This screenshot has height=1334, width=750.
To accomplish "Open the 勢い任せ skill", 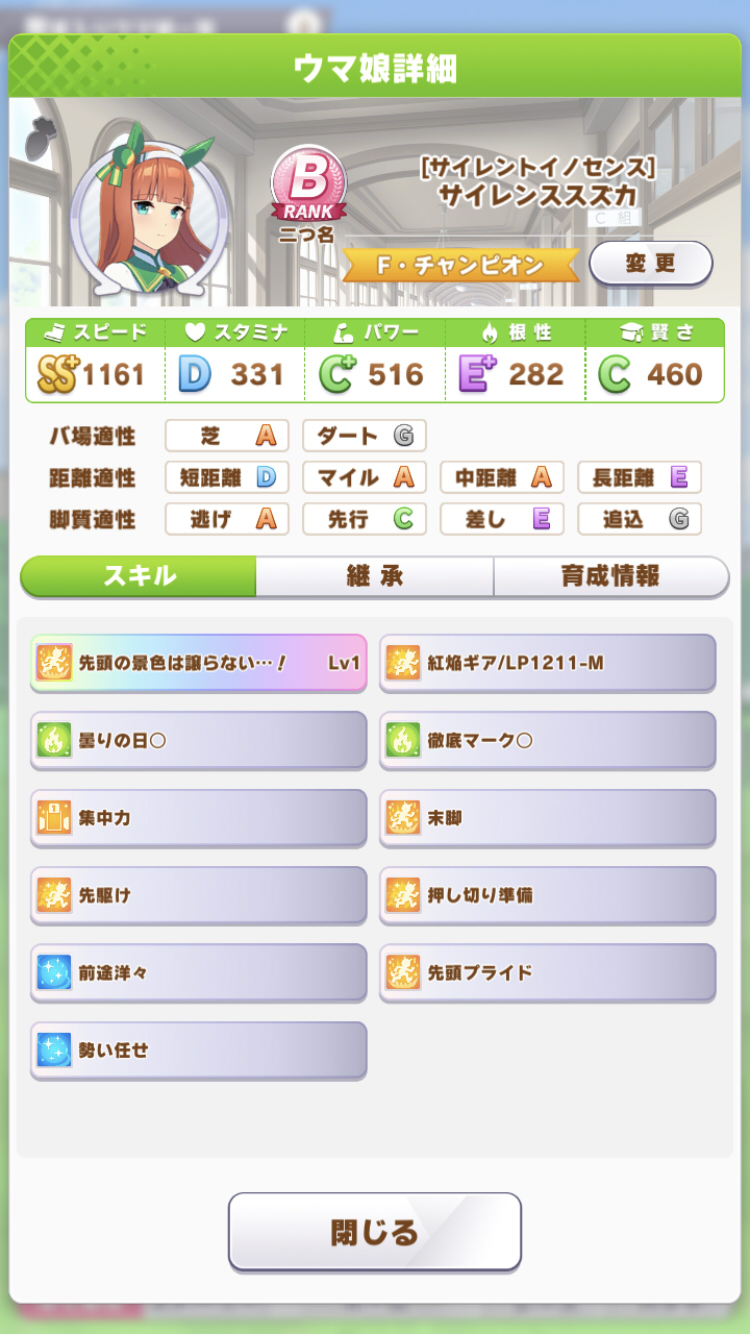I will click(x=199, y=1050).
